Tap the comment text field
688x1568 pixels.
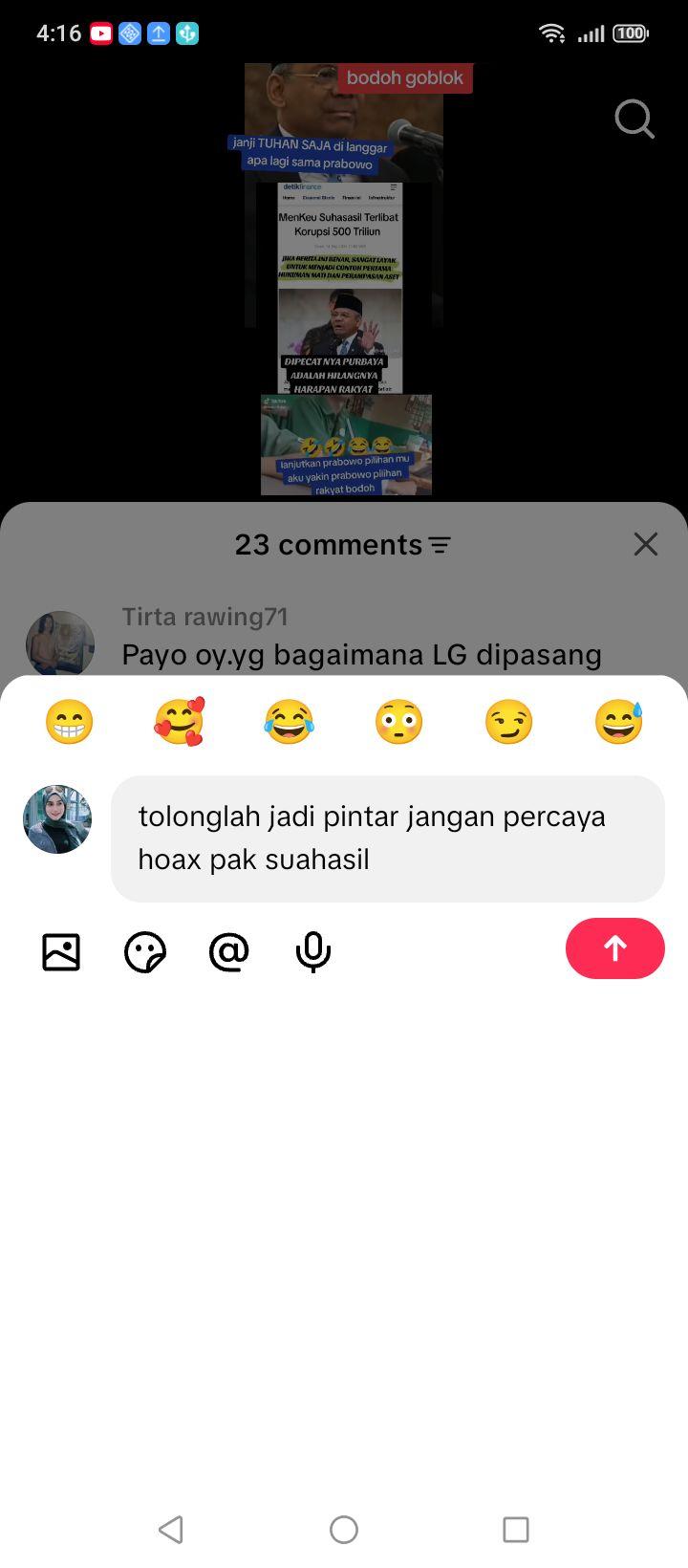pyautogui.click(x=388, y=838)
